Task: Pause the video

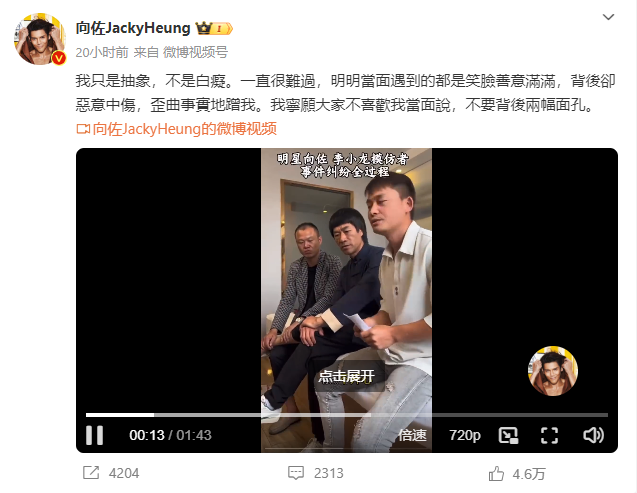Action: click(95, 435)
